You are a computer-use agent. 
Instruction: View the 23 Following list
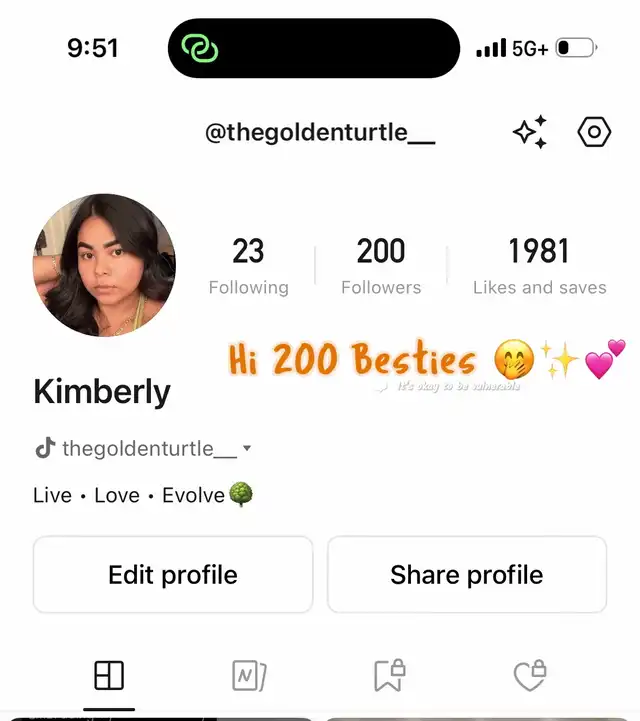pos(248,266)
